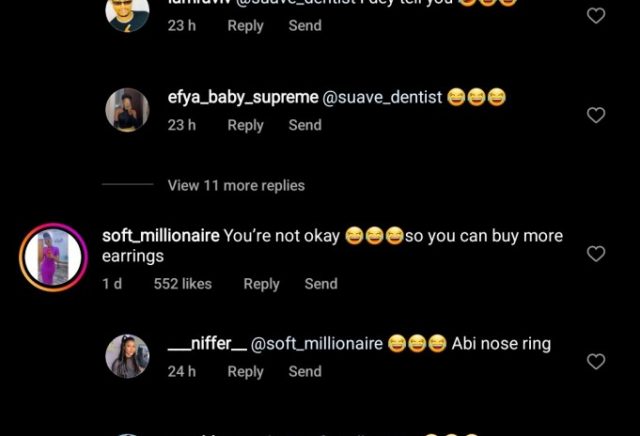Reply to the comment posted 23 h ago above efya_baby_supreme

[245, 25]
